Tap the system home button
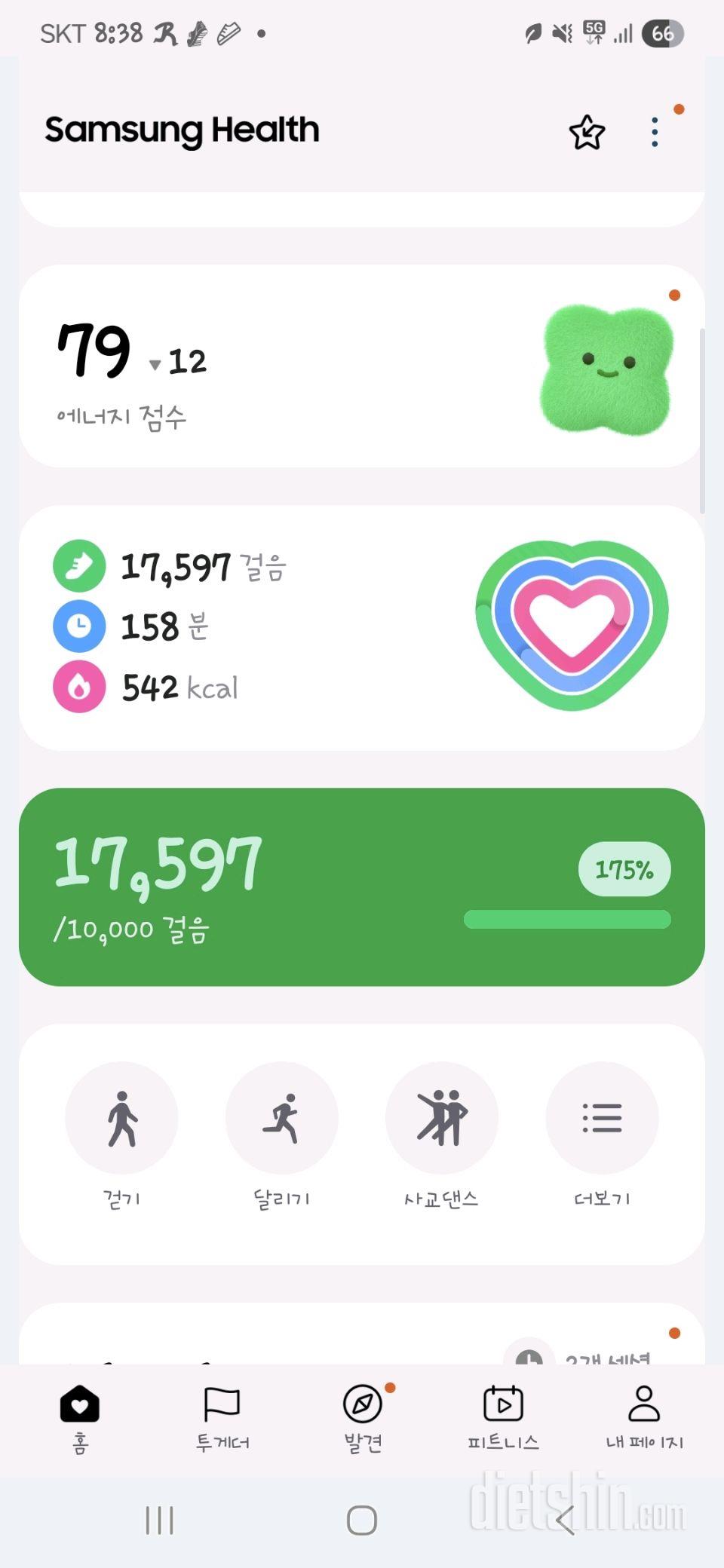 coord(362,1521)
